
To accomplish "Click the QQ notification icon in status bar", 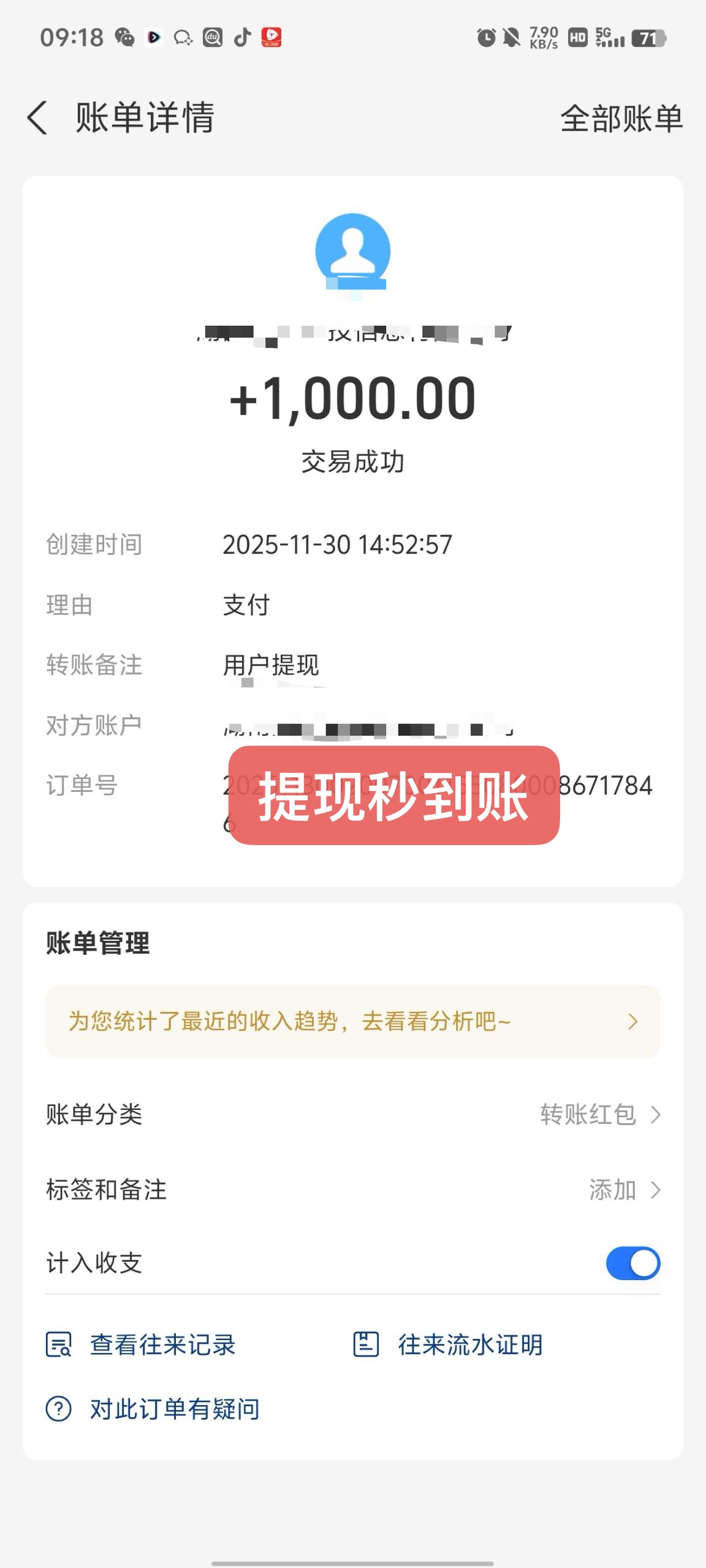I will point(184,39).
